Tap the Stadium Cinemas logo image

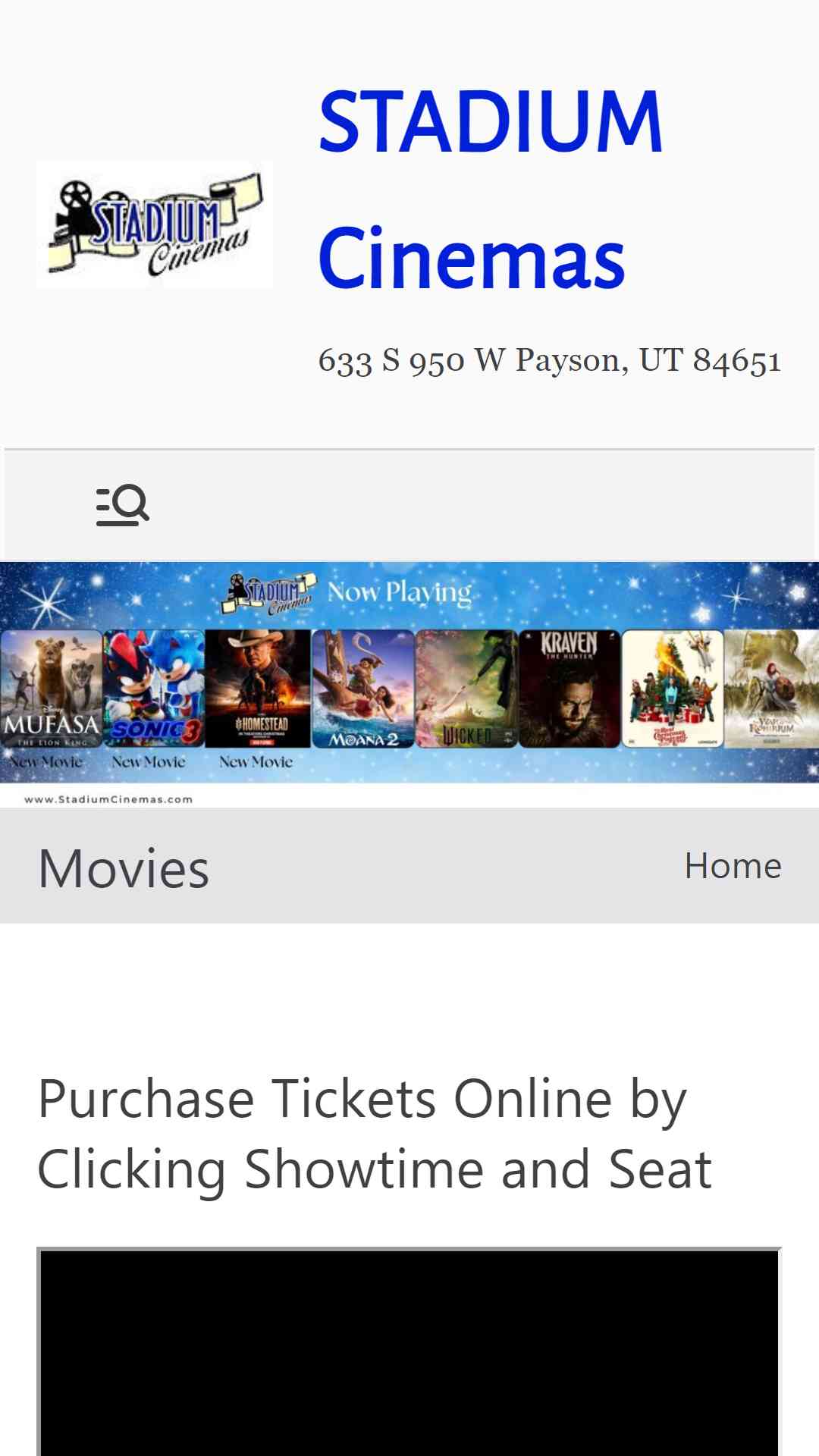pos(155,224)
